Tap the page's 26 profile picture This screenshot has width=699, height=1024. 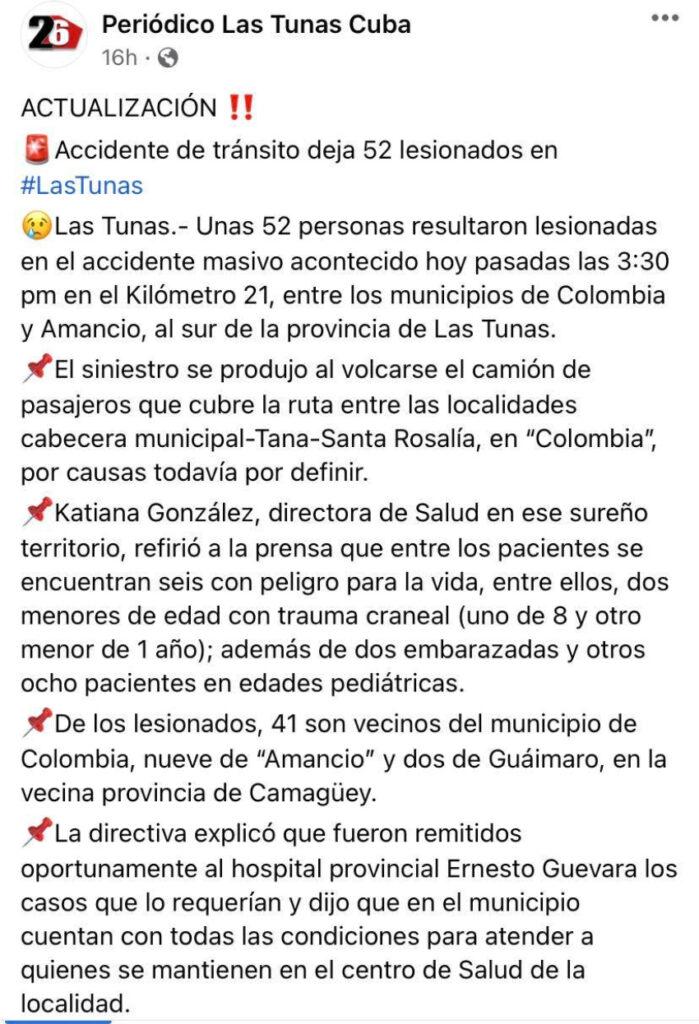pyautogui.click(x=53, y=35)
